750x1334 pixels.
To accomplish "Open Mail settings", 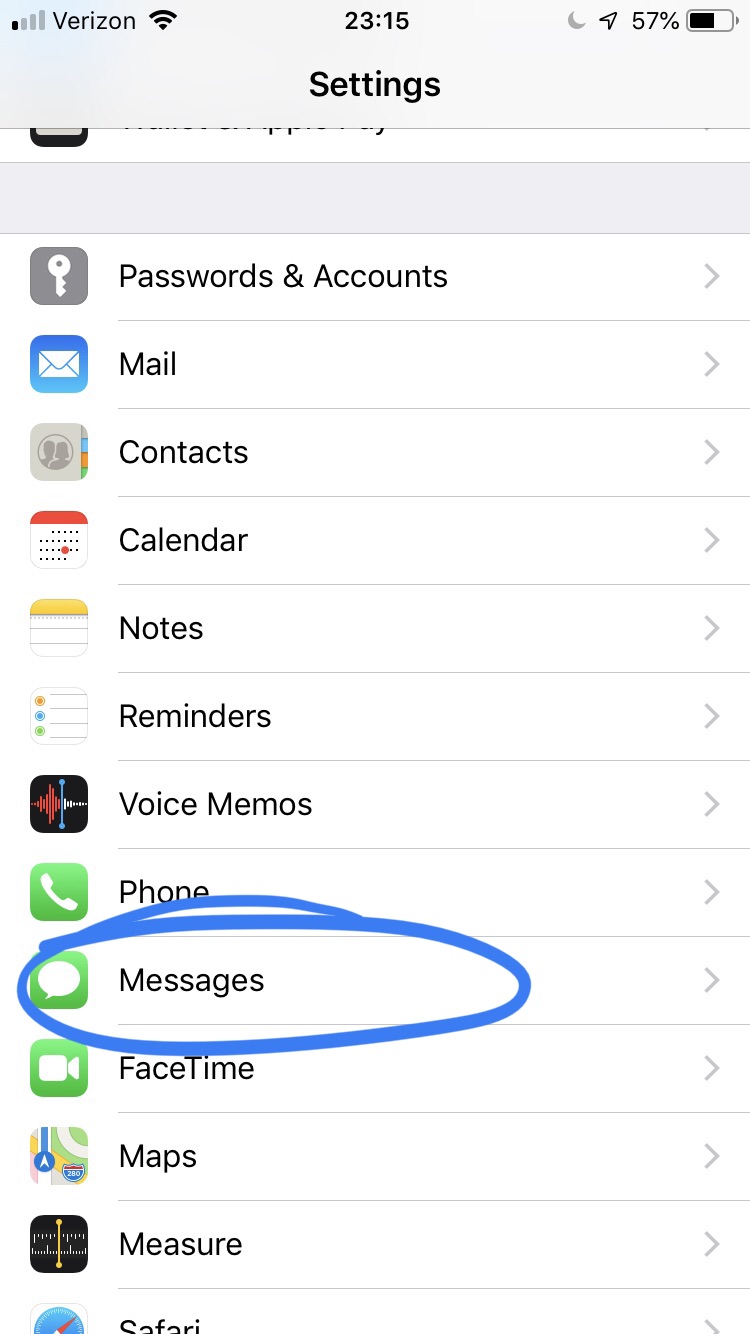I will [375, 365].
